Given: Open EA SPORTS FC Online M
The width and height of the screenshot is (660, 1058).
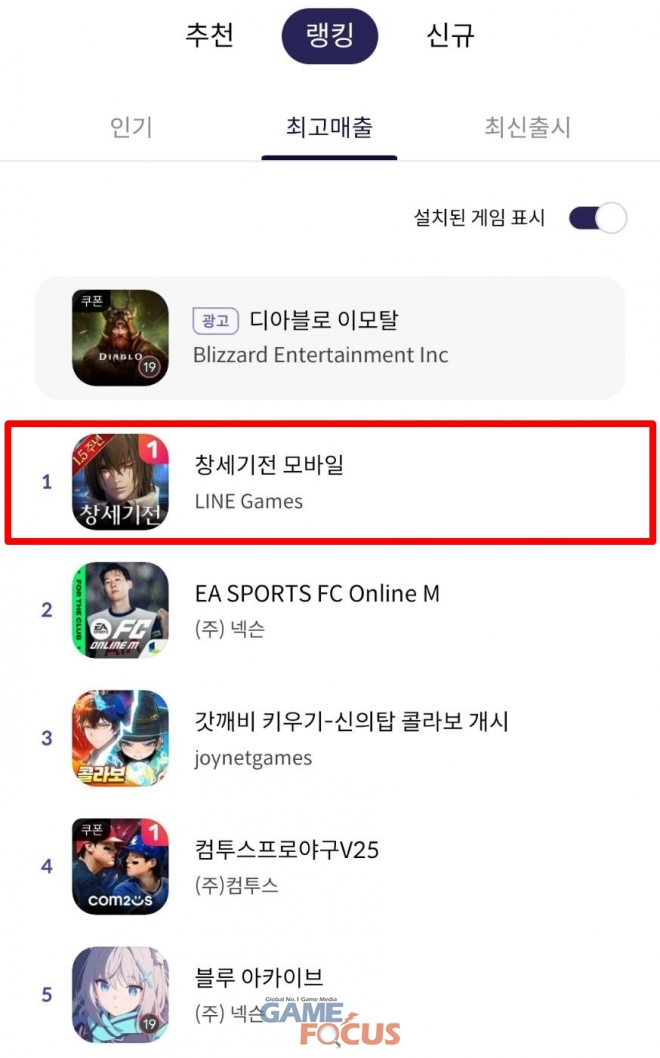Looking at the screenshot, I should click(x=330, y=610).
